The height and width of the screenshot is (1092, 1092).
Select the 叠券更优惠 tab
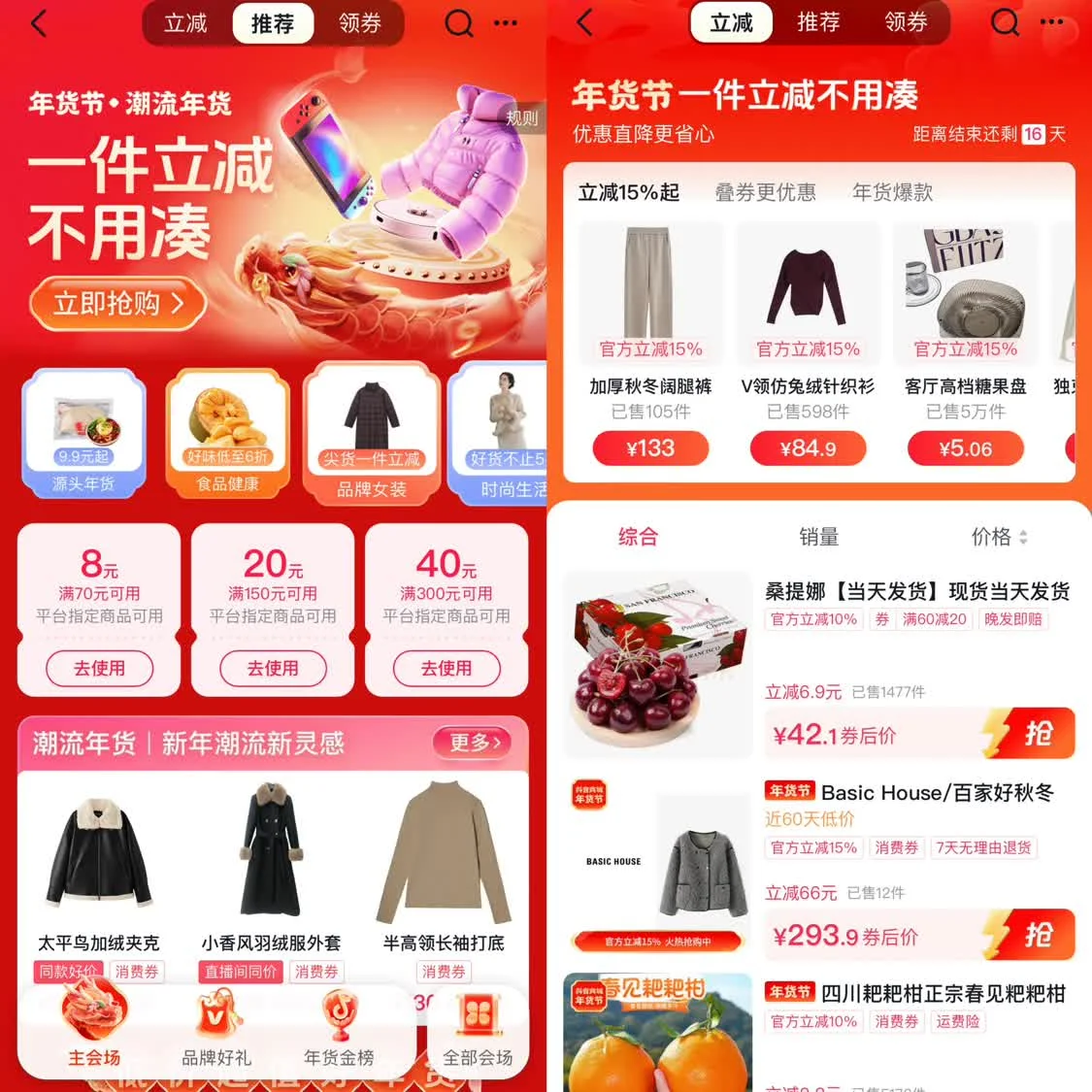tap(765, 192)
